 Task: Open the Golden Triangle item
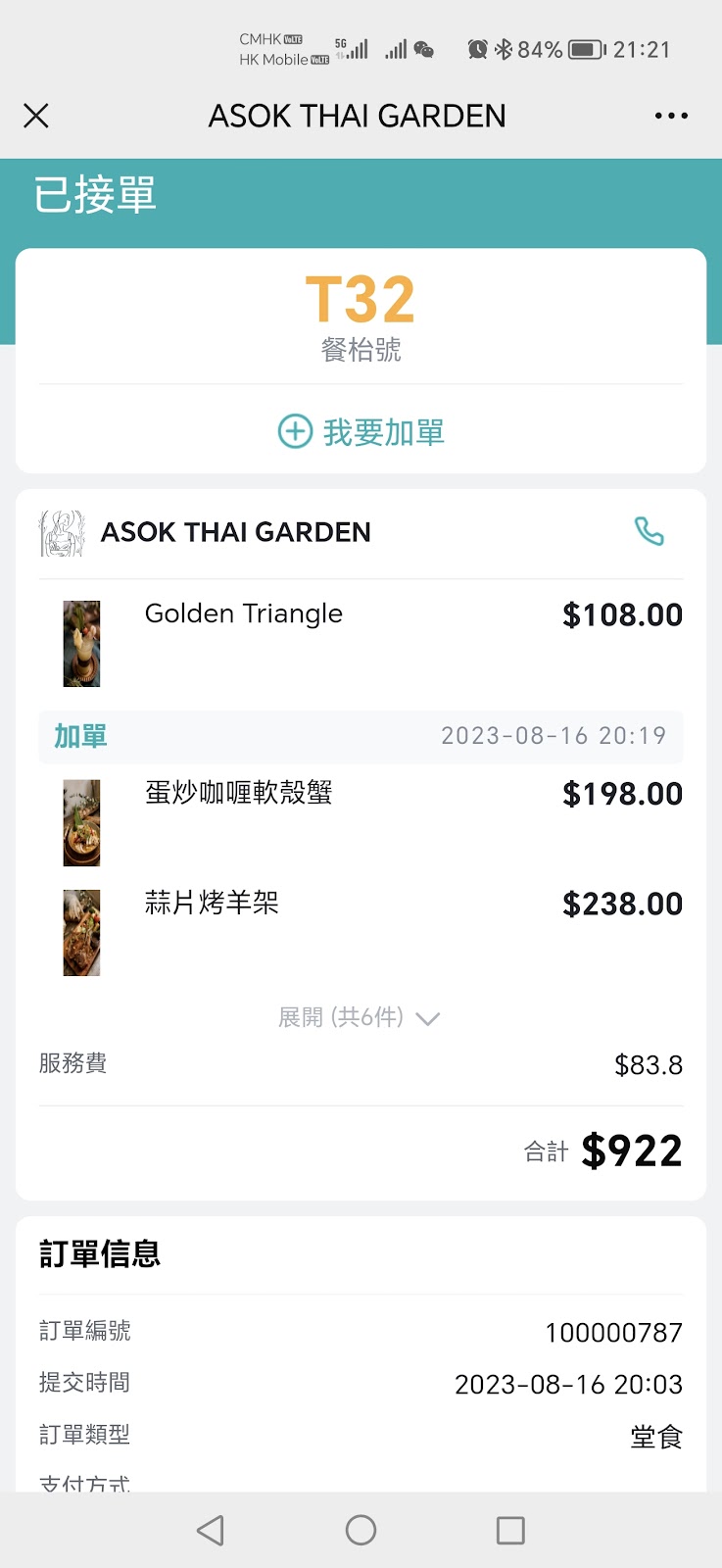(x=244, y=614)
